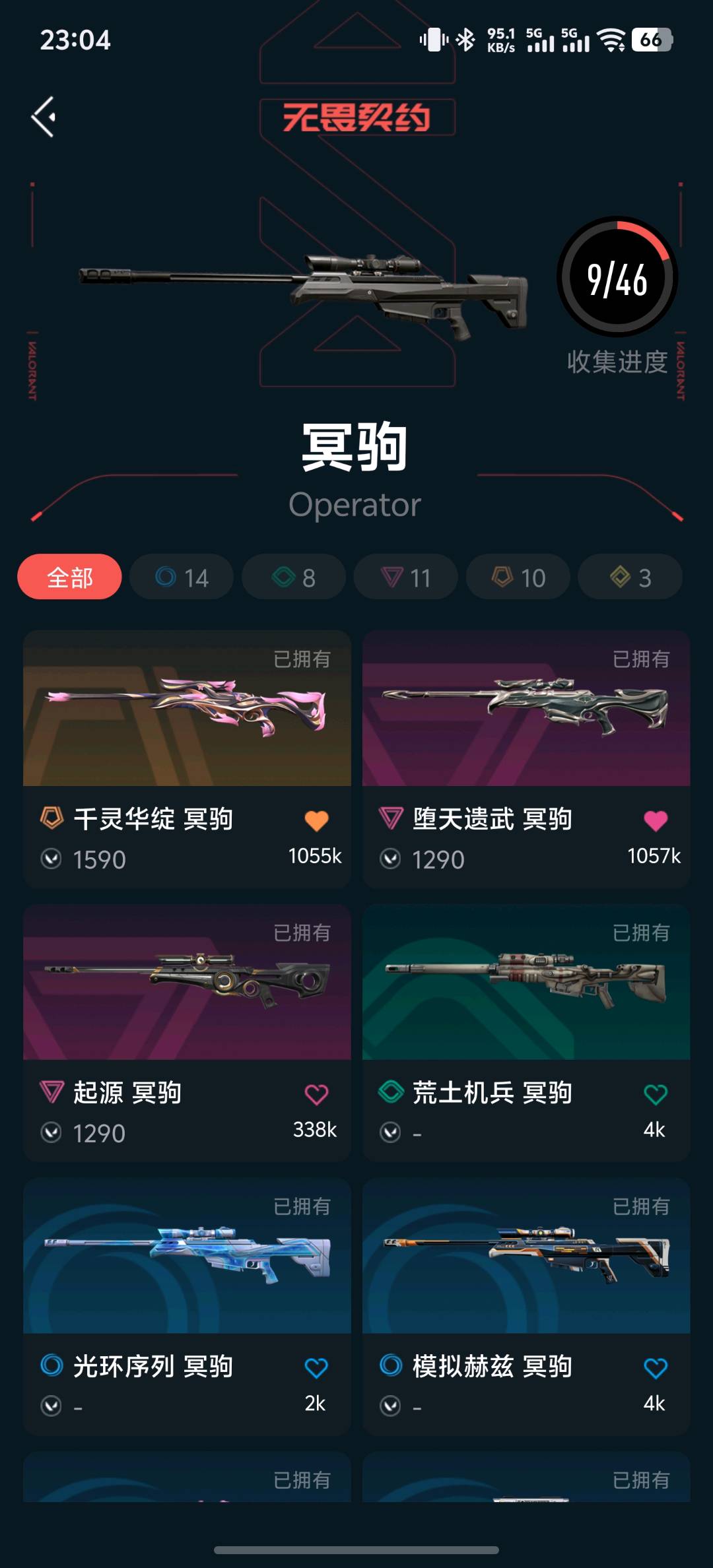Filter by the orange-pentagon tier showing 10

coord(518,577)
